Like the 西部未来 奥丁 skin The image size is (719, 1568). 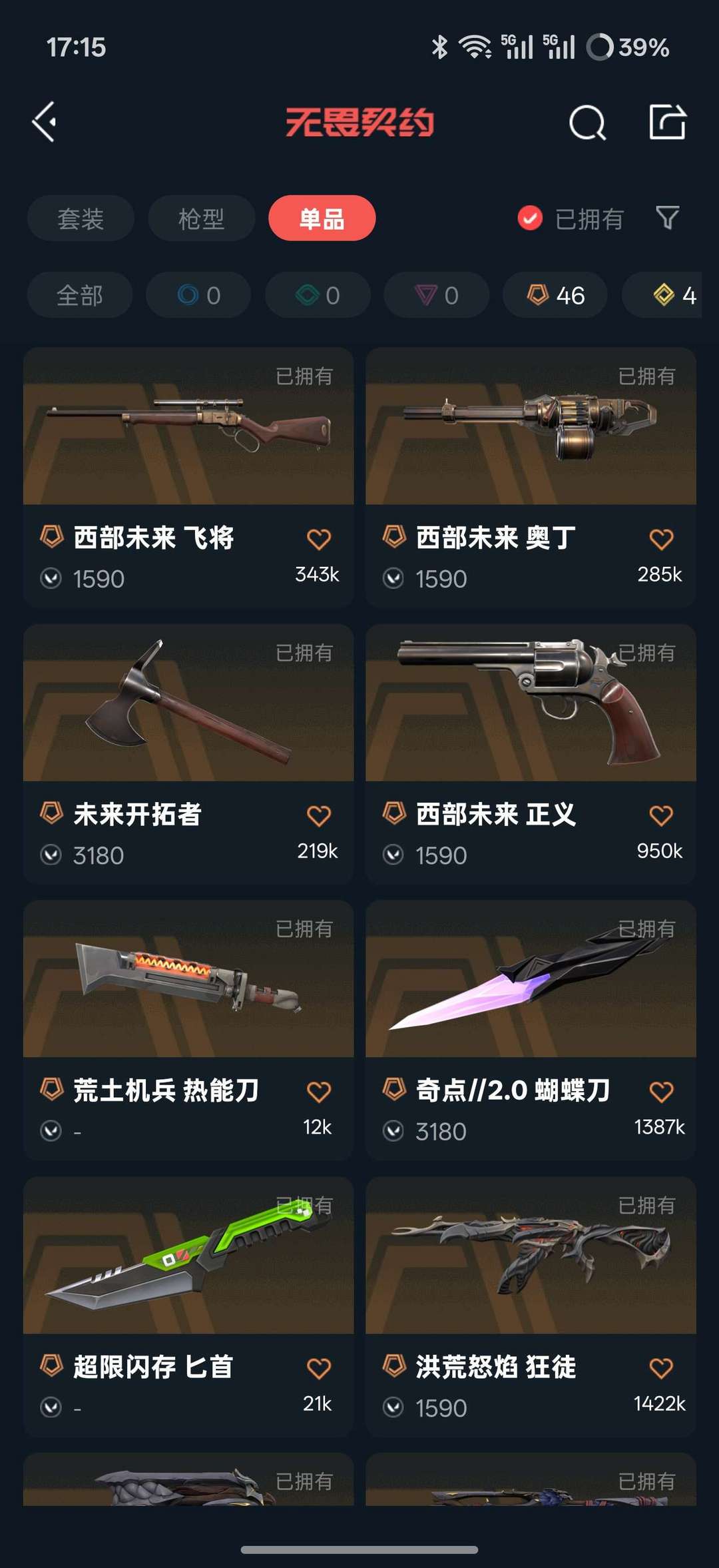[660, 539]
